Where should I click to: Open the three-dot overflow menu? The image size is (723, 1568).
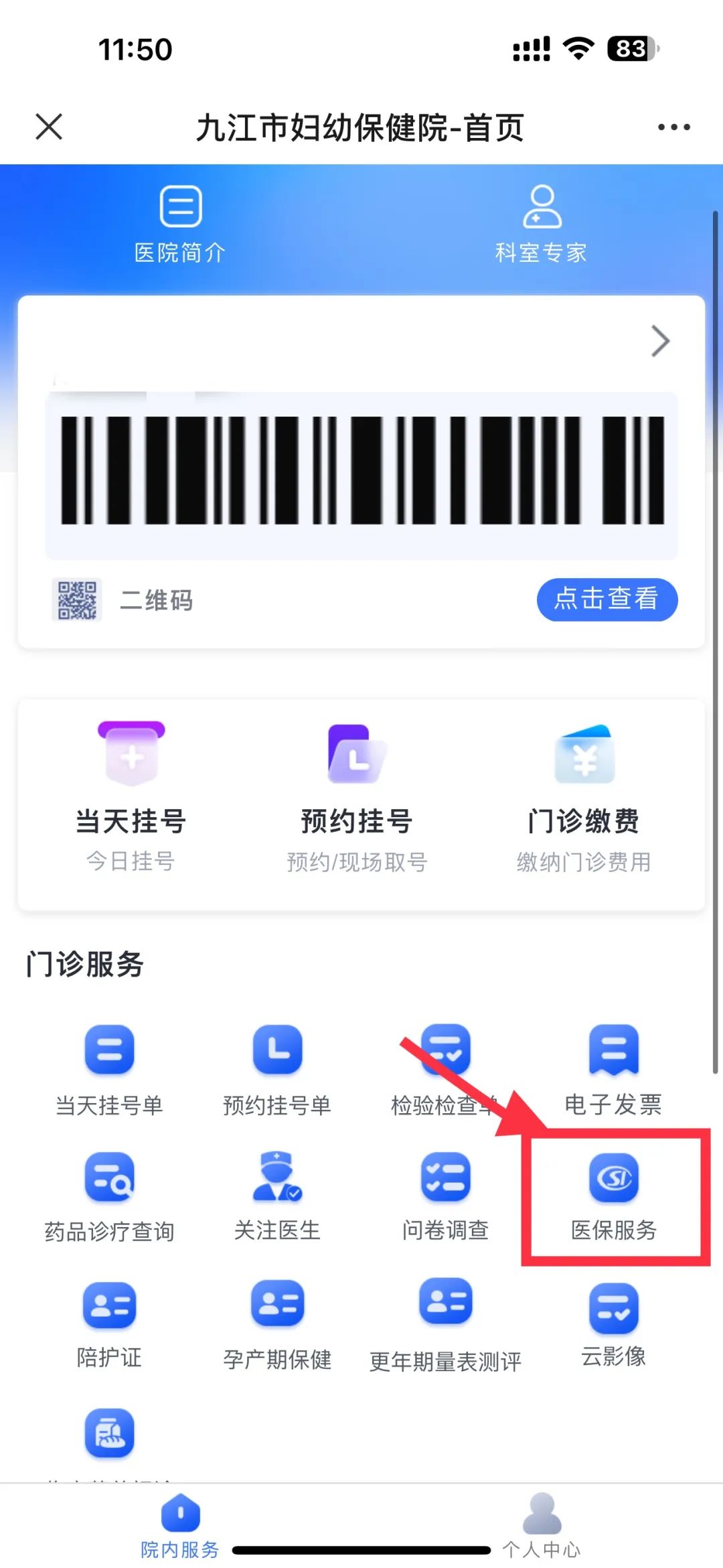click(x=673, y=127)
